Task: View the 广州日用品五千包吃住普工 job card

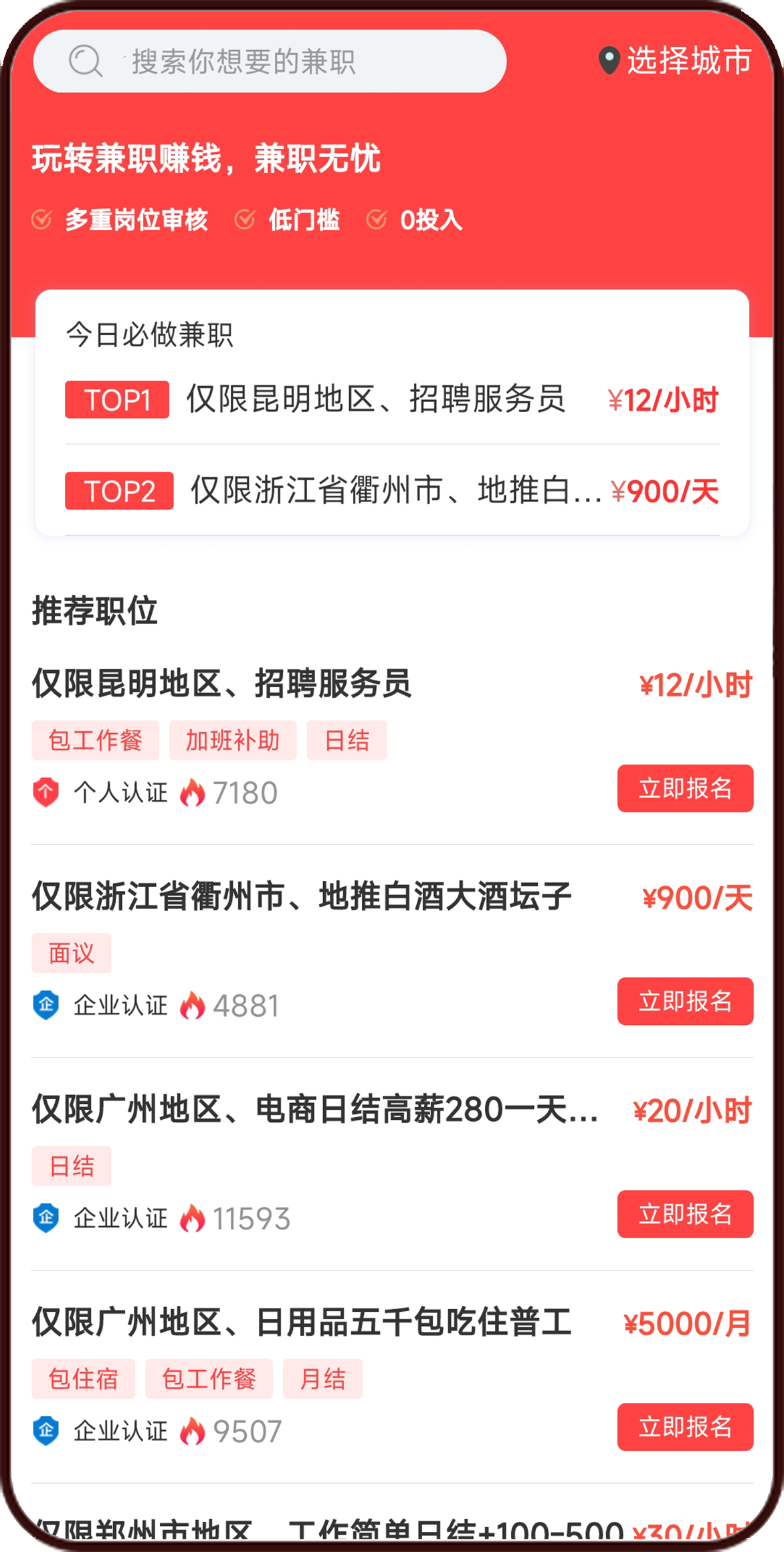Action: [392, 1377]
